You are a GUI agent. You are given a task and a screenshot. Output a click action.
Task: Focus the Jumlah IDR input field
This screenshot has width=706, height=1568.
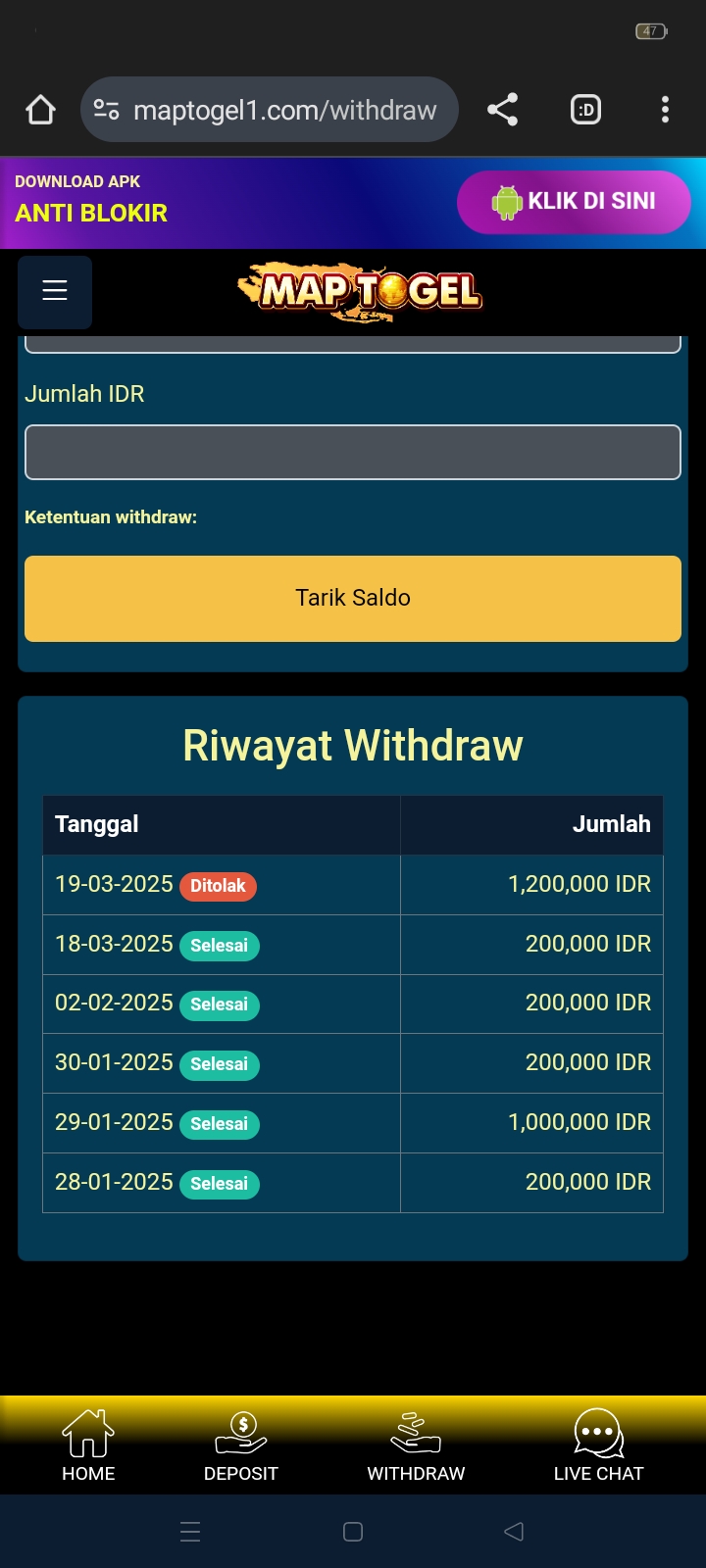pos(353,452)
